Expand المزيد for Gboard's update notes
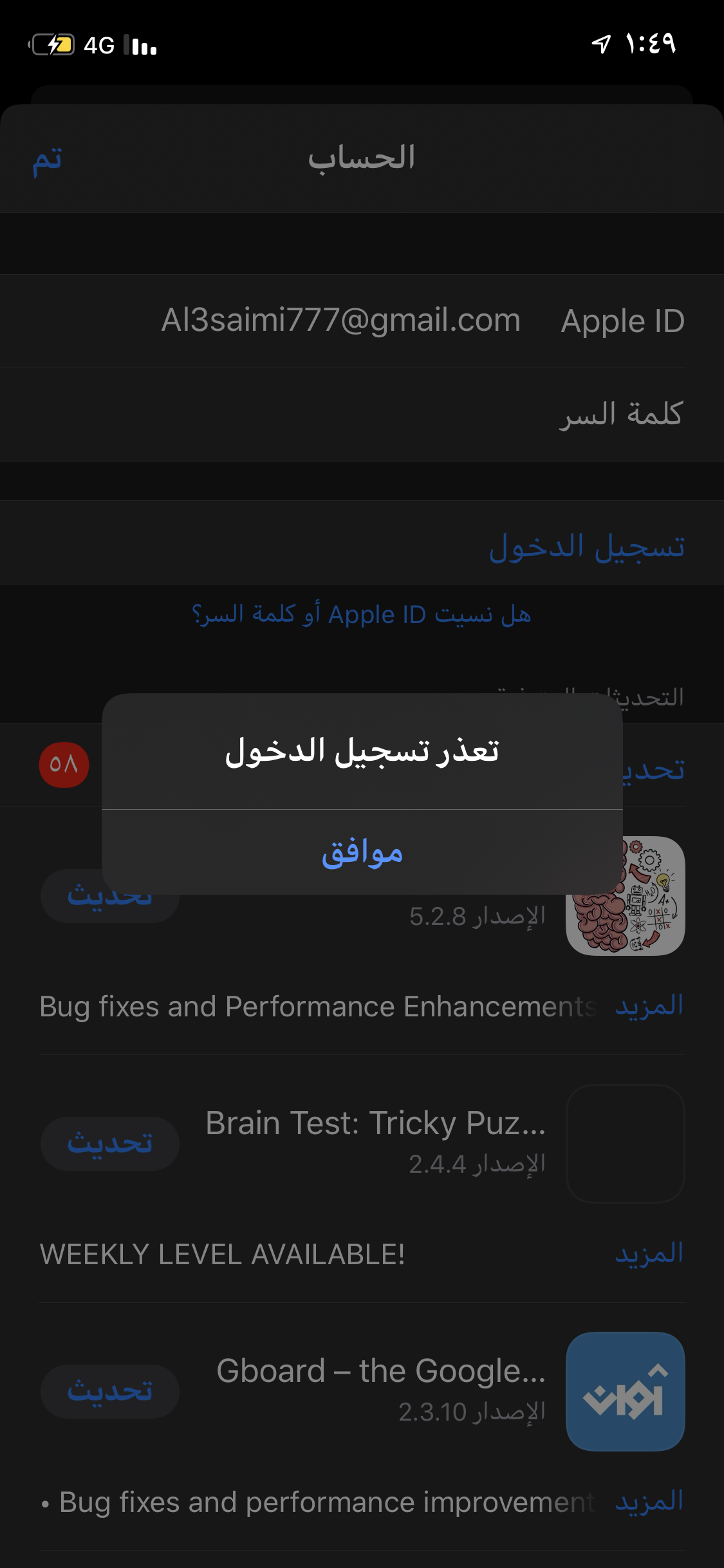 coord(649,1502)
